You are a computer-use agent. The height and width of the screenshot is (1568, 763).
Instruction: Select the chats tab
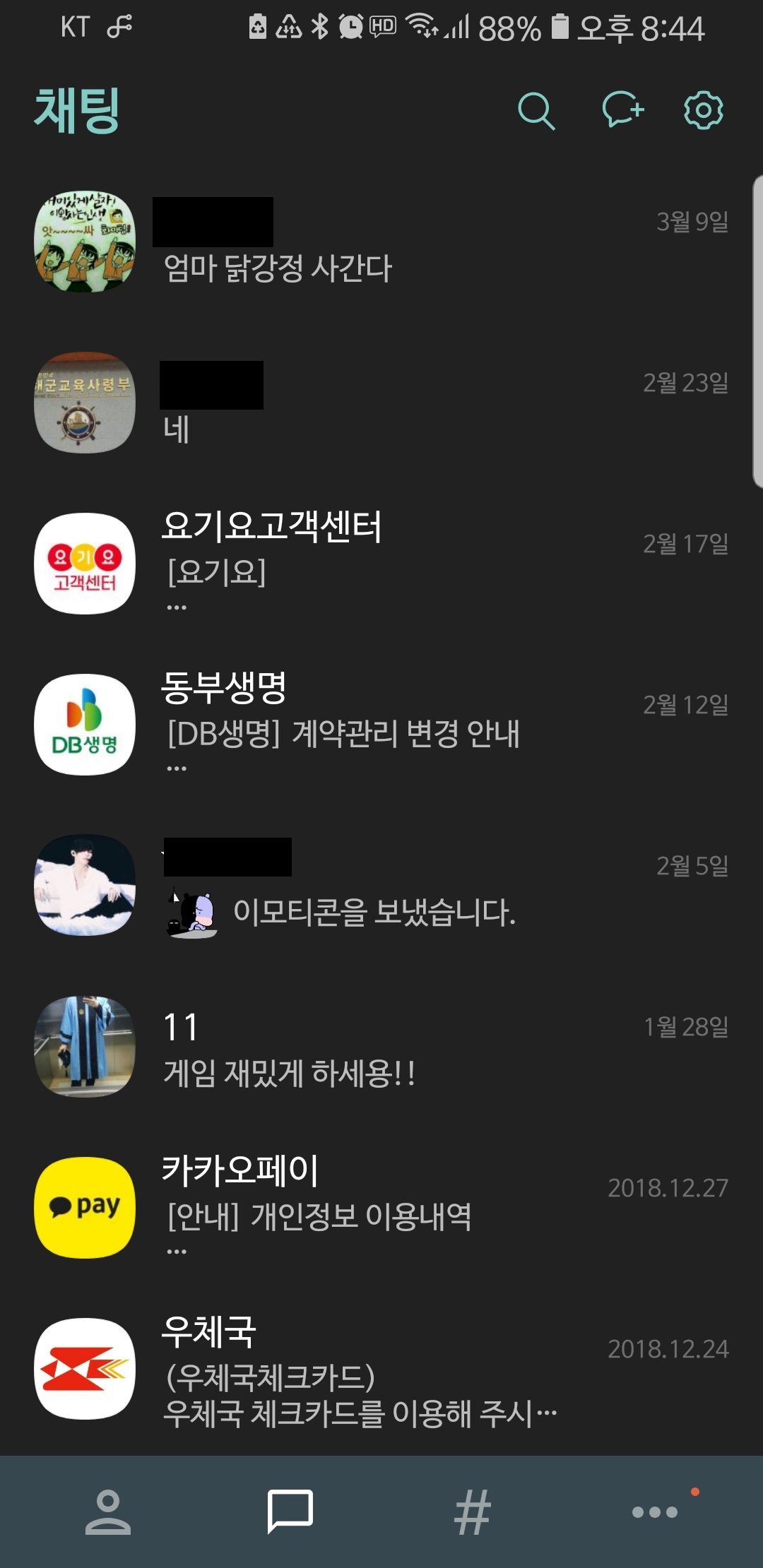(290, 1512)
